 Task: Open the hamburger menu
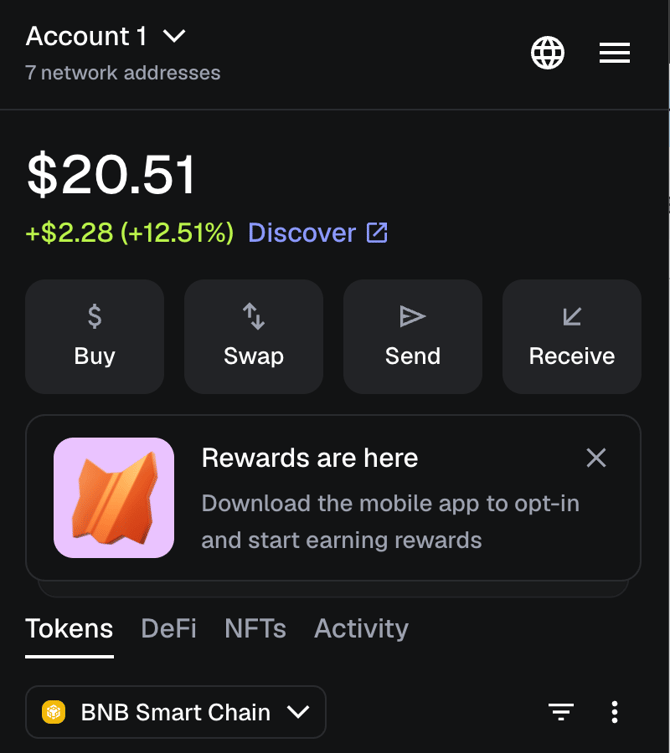pyautogui.click(x=614, y=53)
